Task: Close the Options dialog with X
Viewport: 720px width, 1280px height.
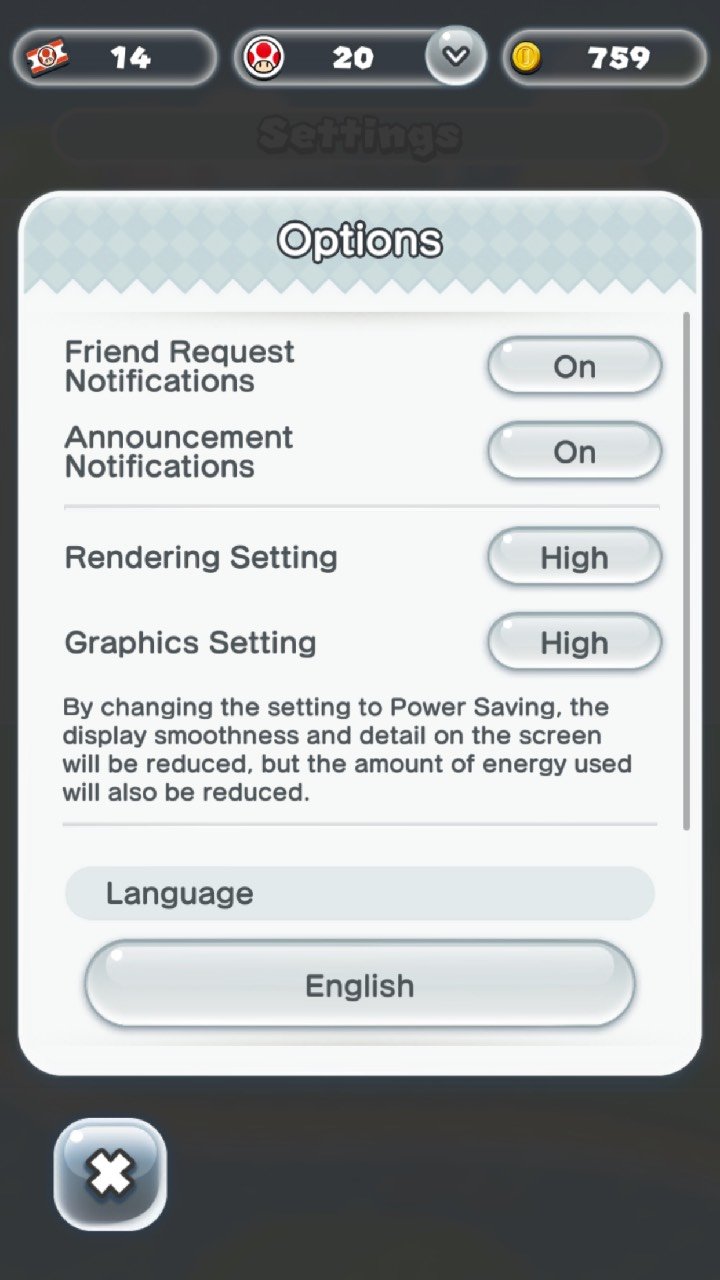Action: (110, 1174)
